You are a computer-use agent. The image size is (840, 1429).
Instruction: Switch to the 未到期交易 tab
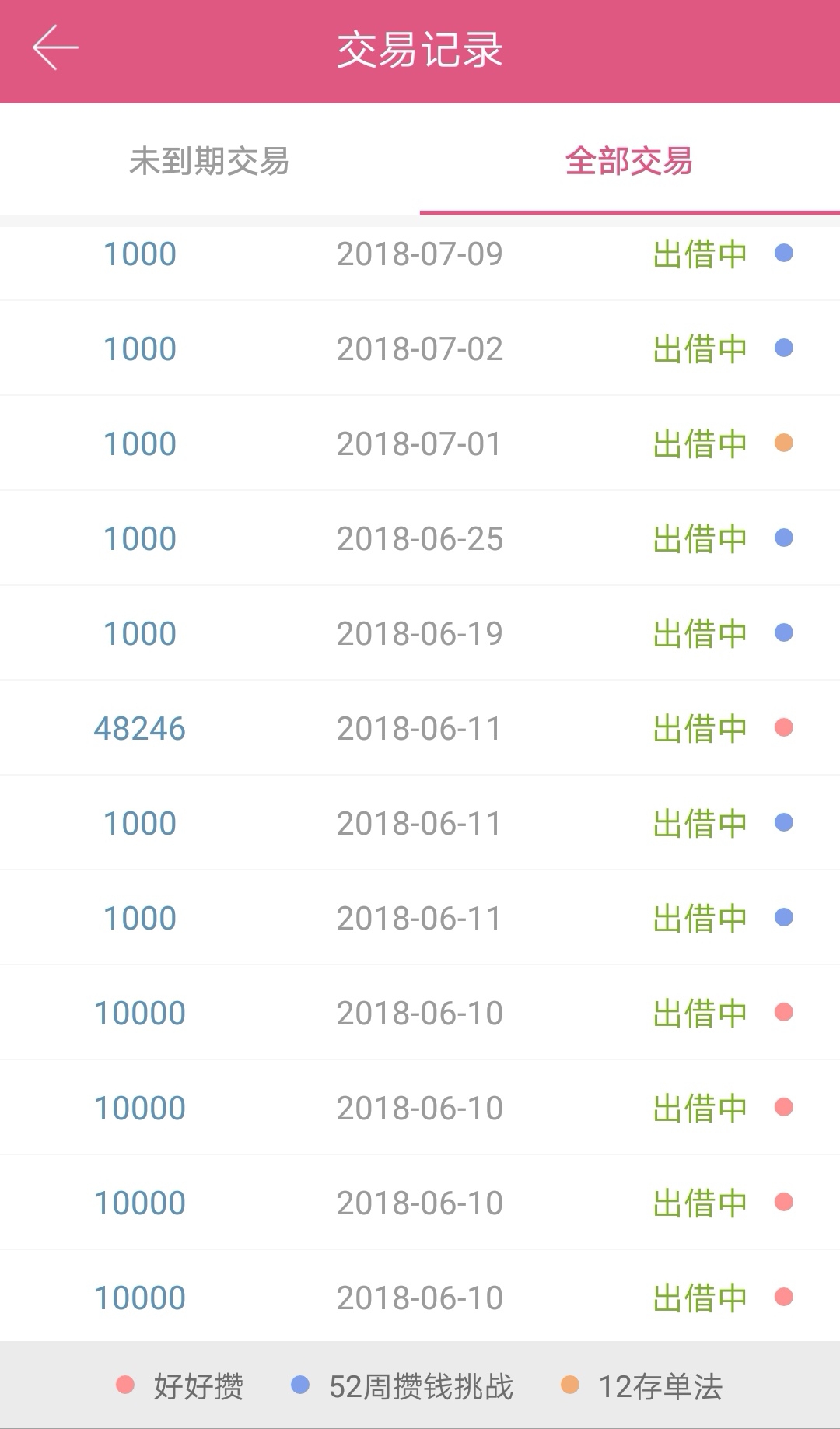(x=210, y=161)
